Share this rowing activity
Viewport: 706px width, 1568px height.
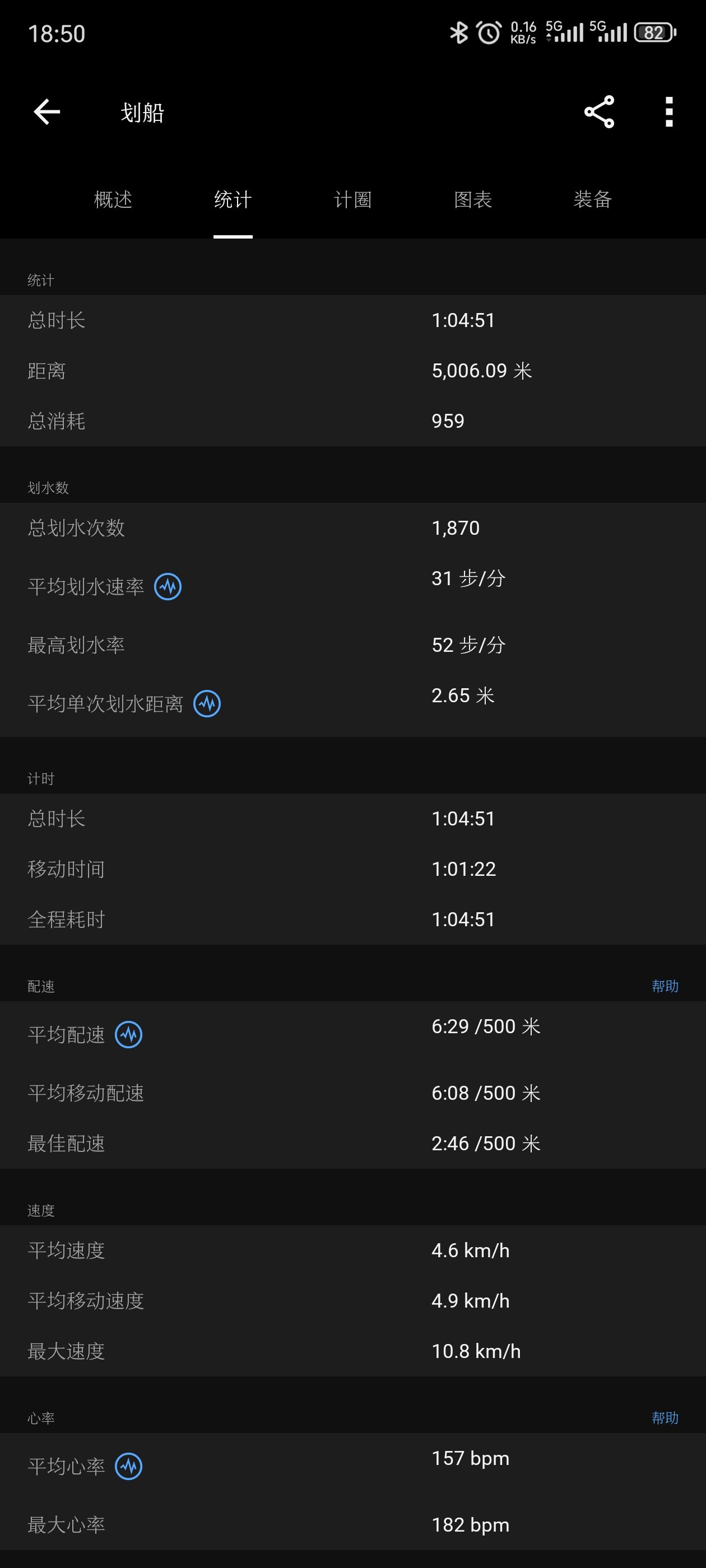[x=599, y=112]
